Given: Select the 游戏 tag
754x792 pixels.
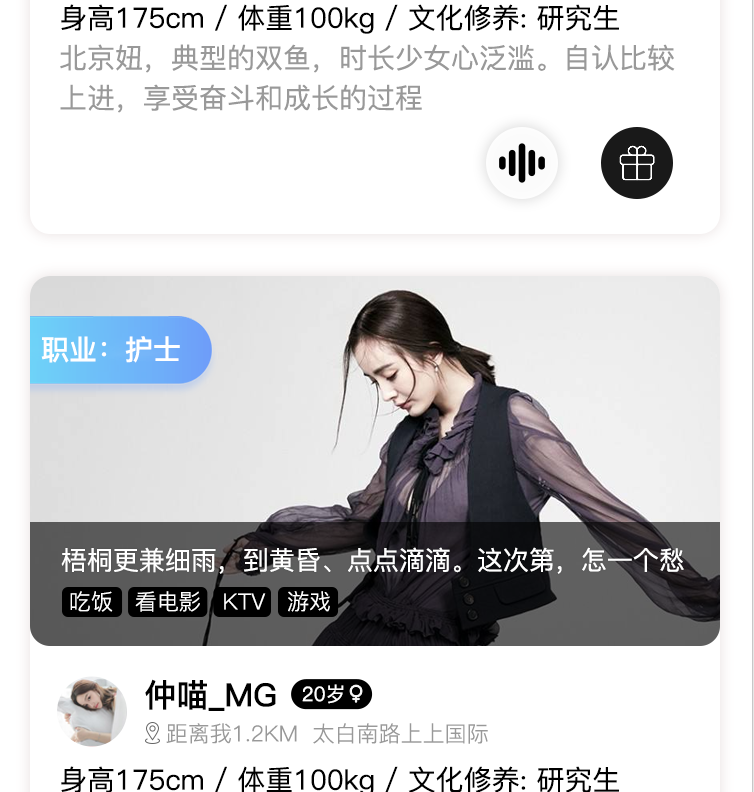Looking at the screenshot, I should coord(308,602).
